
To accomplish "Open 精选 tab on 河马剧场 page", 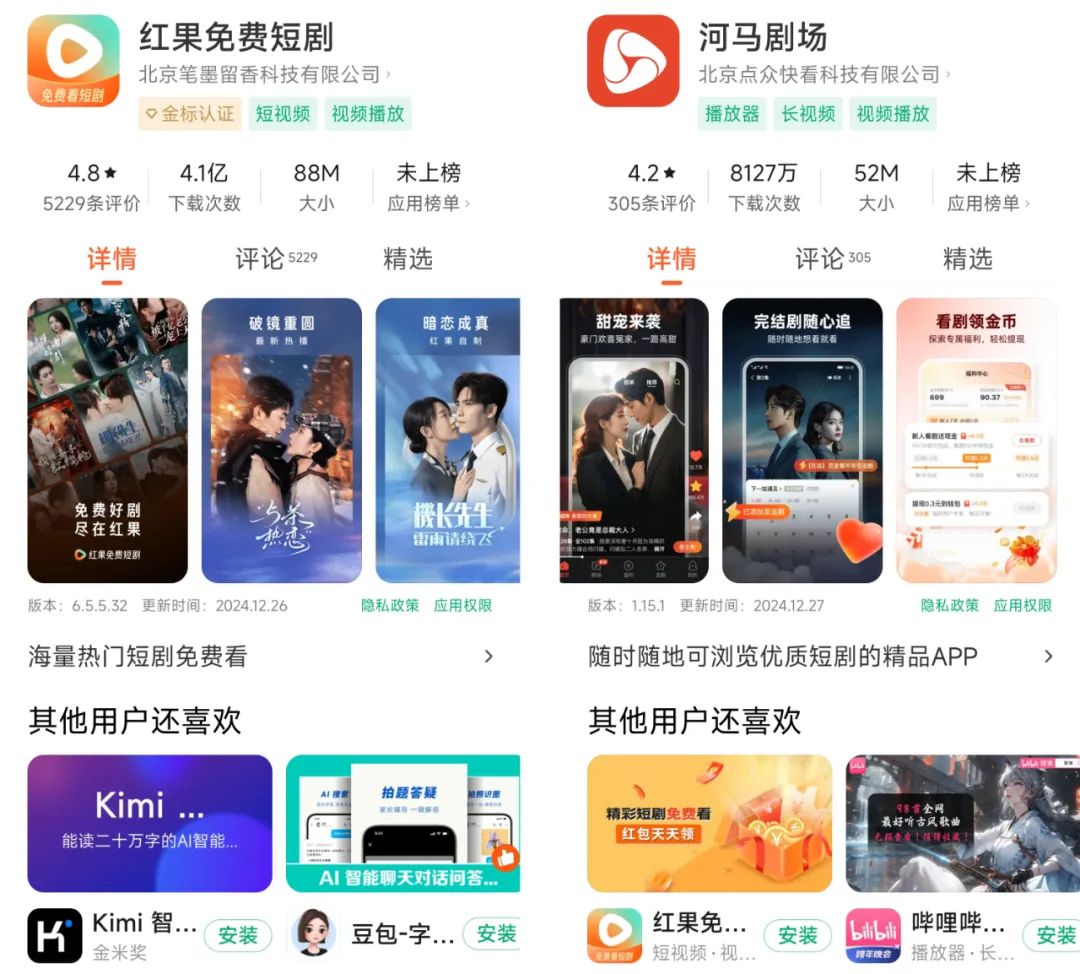I will click(967, 259).
